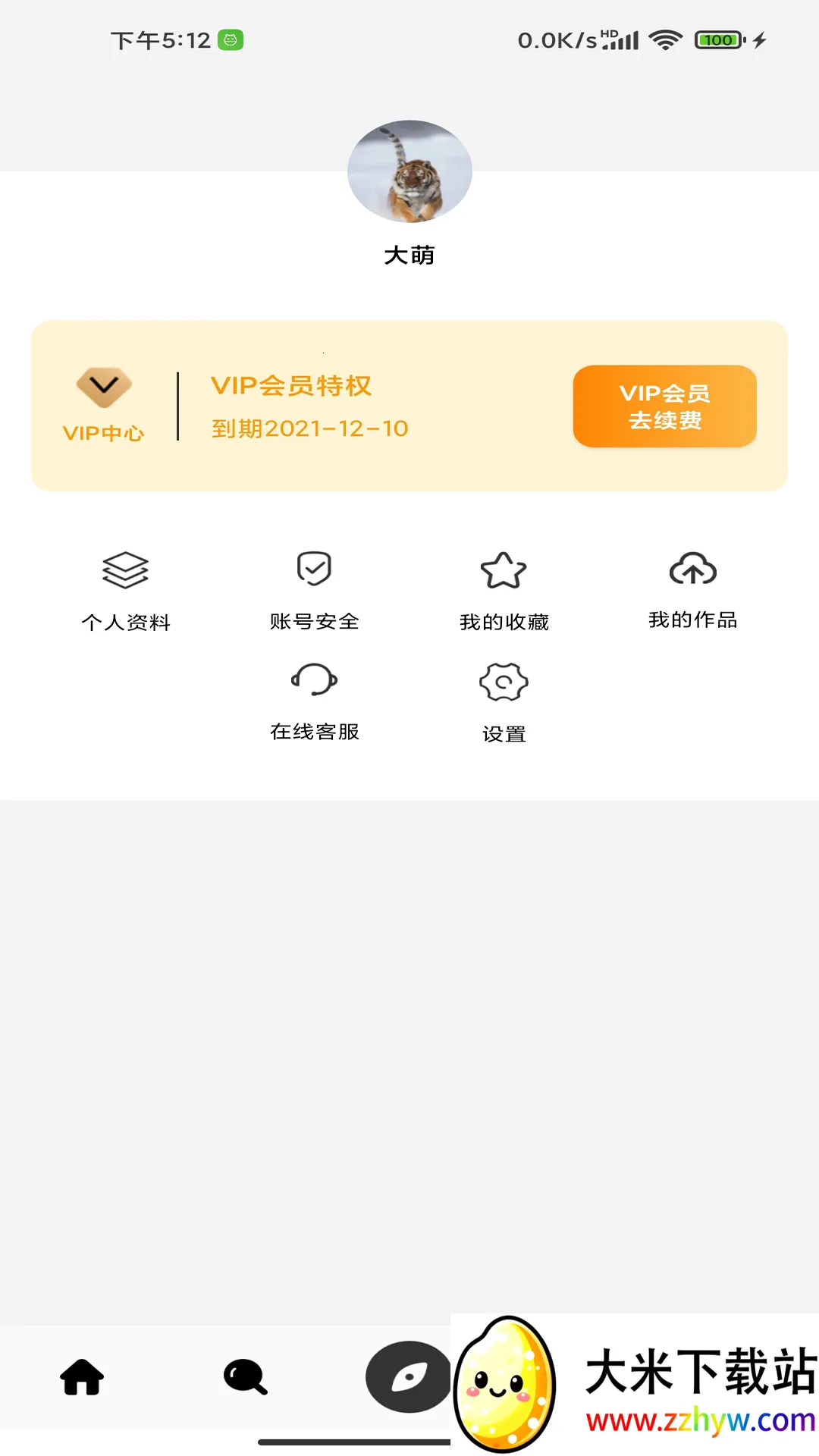Select the expiry date 到期2021-12-10 text
Screen dimensions: 819x1456
click(x=309, y=428)
